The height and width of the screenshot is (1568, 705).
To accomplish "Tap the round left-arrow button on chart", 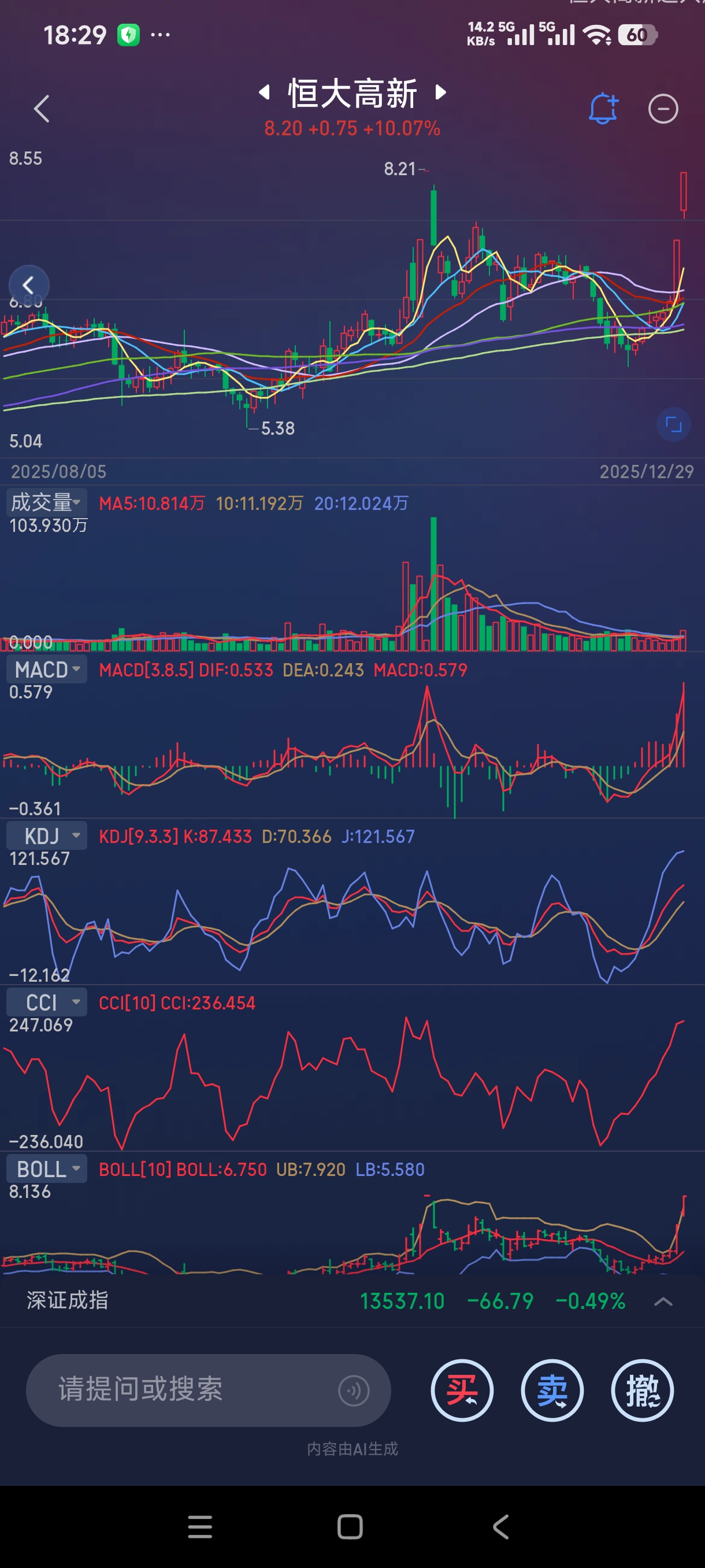I will click(x=28, y=285).
